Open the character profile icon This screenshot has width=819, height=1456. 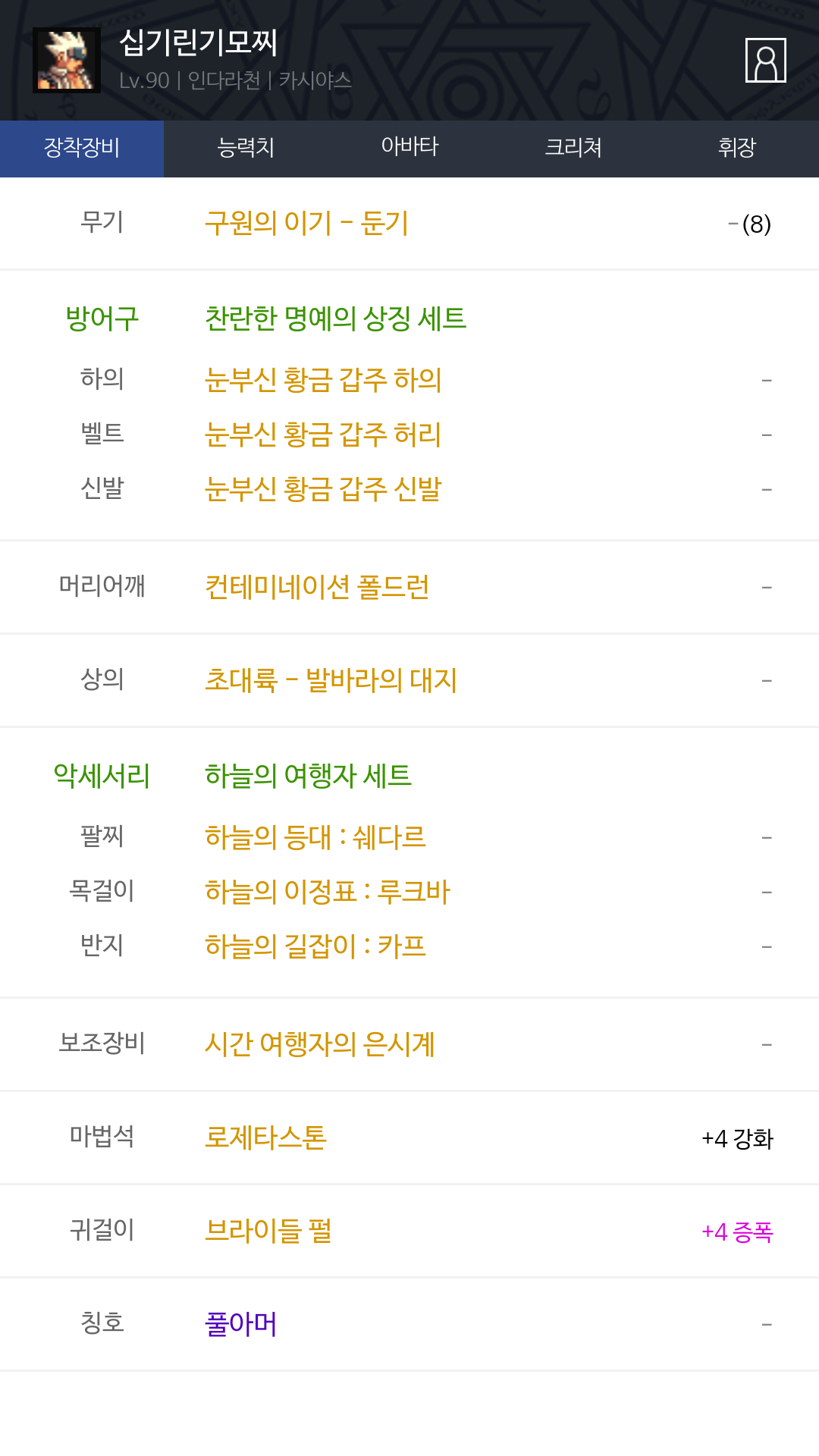(x=766, y=60)
